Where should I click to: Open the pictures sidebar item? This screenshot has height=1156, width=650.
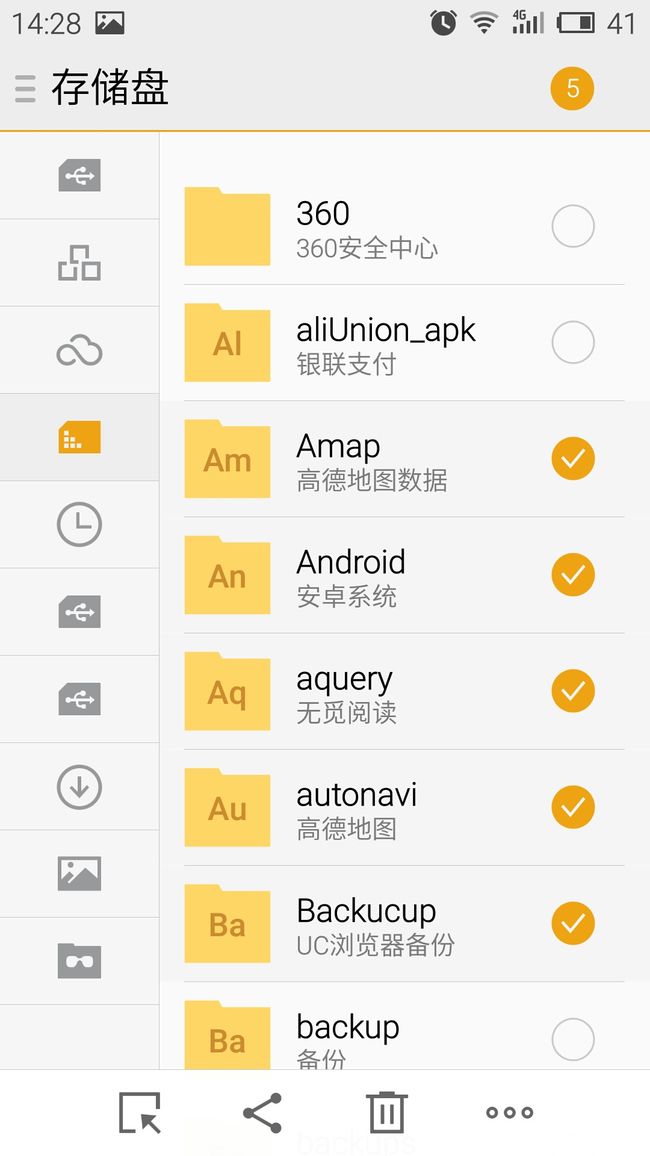(x=80, y=874)
